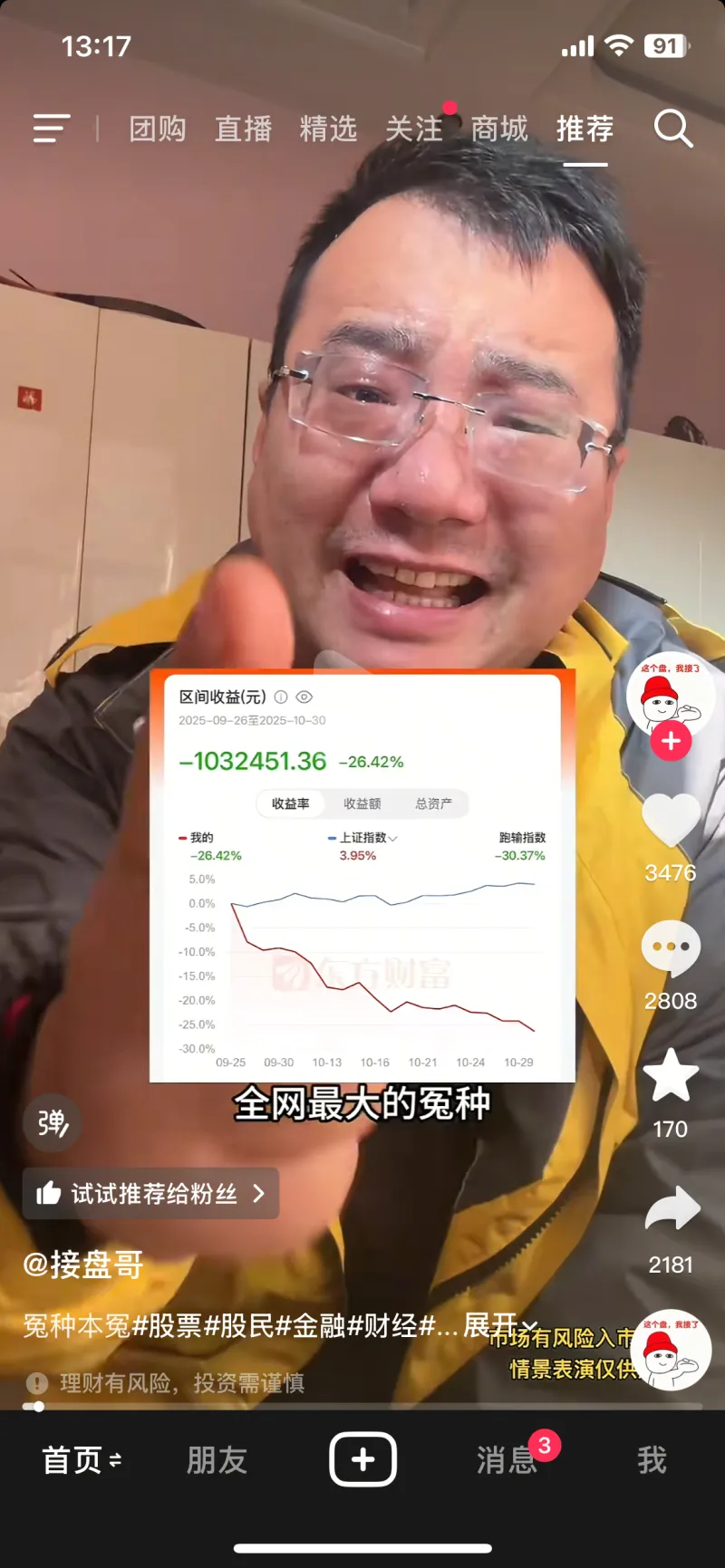Open the hamburger side menu
The image size is (725, 1568).
coord(52,128)
